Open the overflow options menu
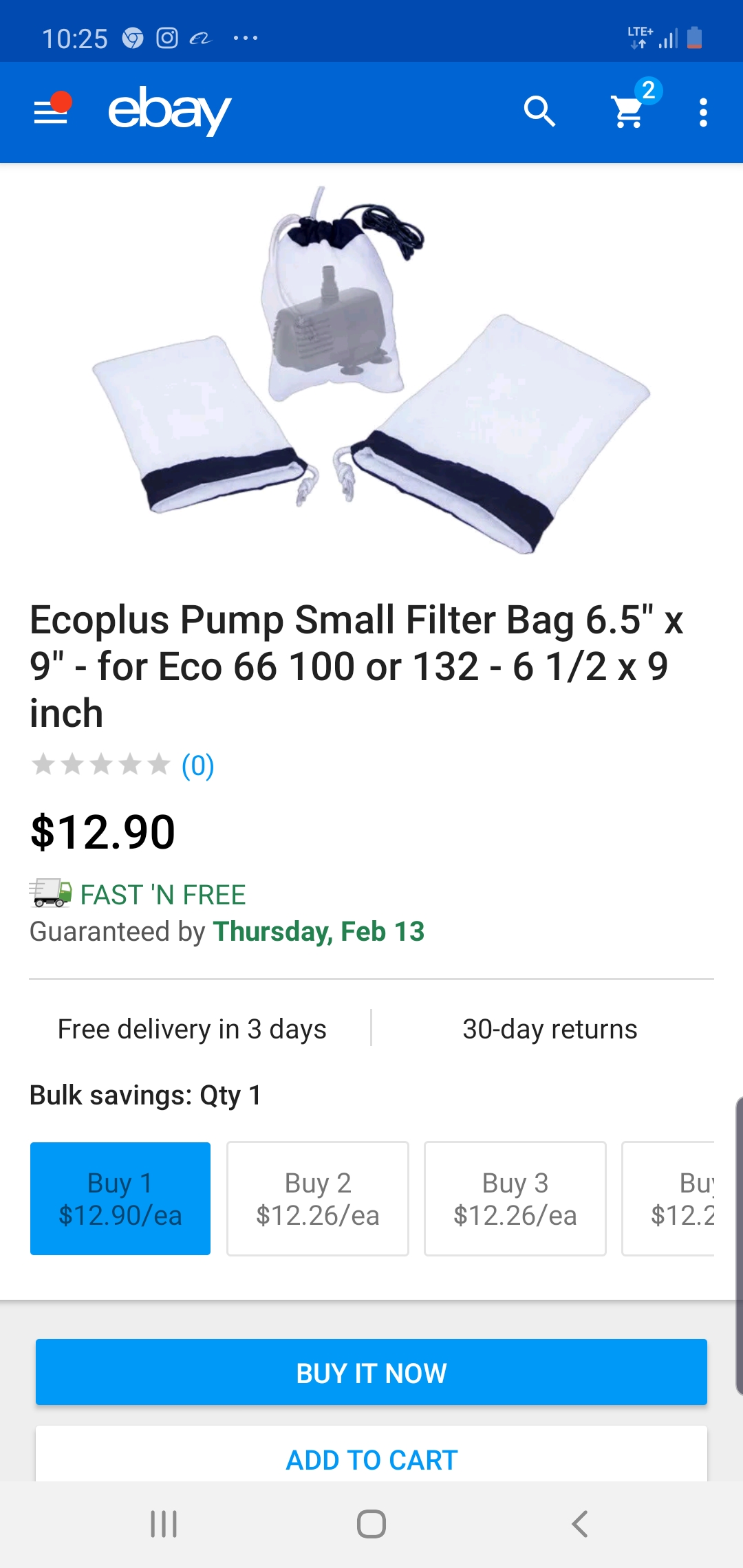Viewport: 743px width, 1568px height. click(702, 112)
